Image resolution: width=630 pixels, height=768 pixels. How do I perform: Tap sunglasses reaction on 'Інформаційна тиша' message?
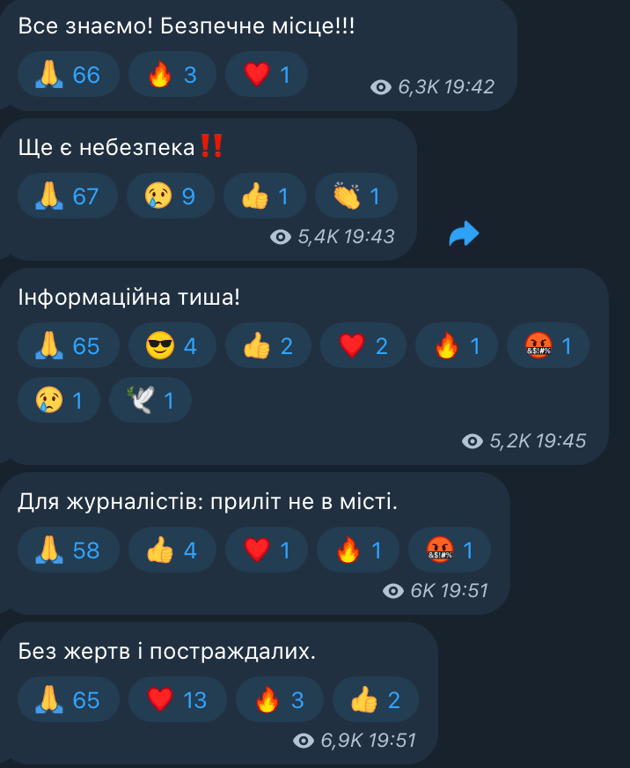point(171,346)
